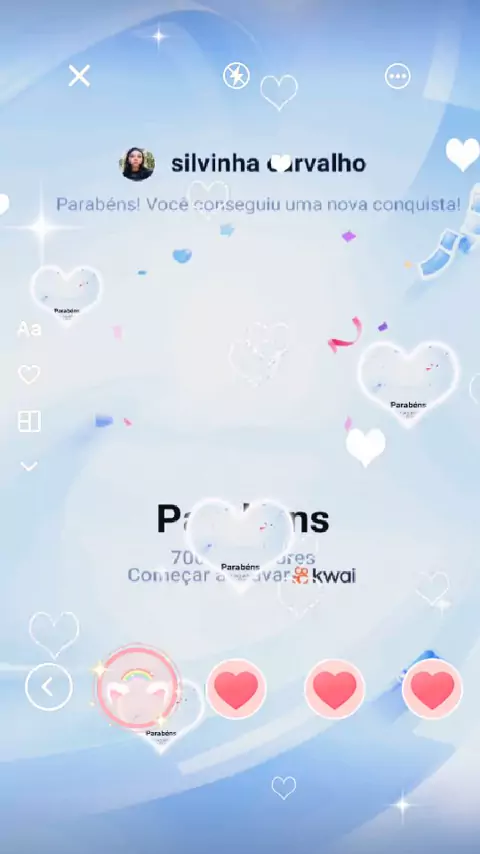The width and height of the screenshot is (480, 854).
Task: Open the Aa text creation mode
Action: coord(29,329)
